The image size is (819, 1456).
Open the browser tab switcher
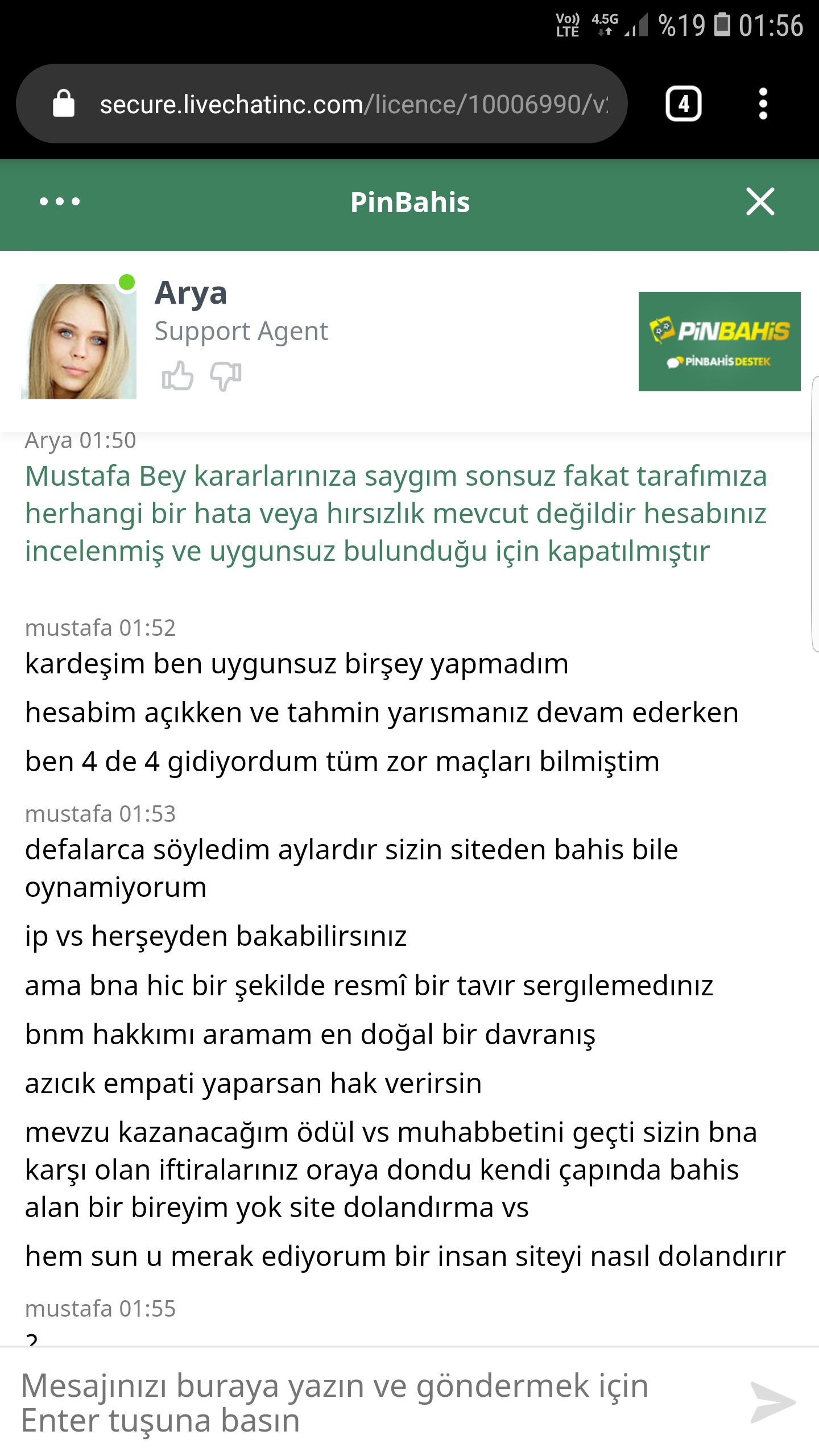[x=684, y=104]
